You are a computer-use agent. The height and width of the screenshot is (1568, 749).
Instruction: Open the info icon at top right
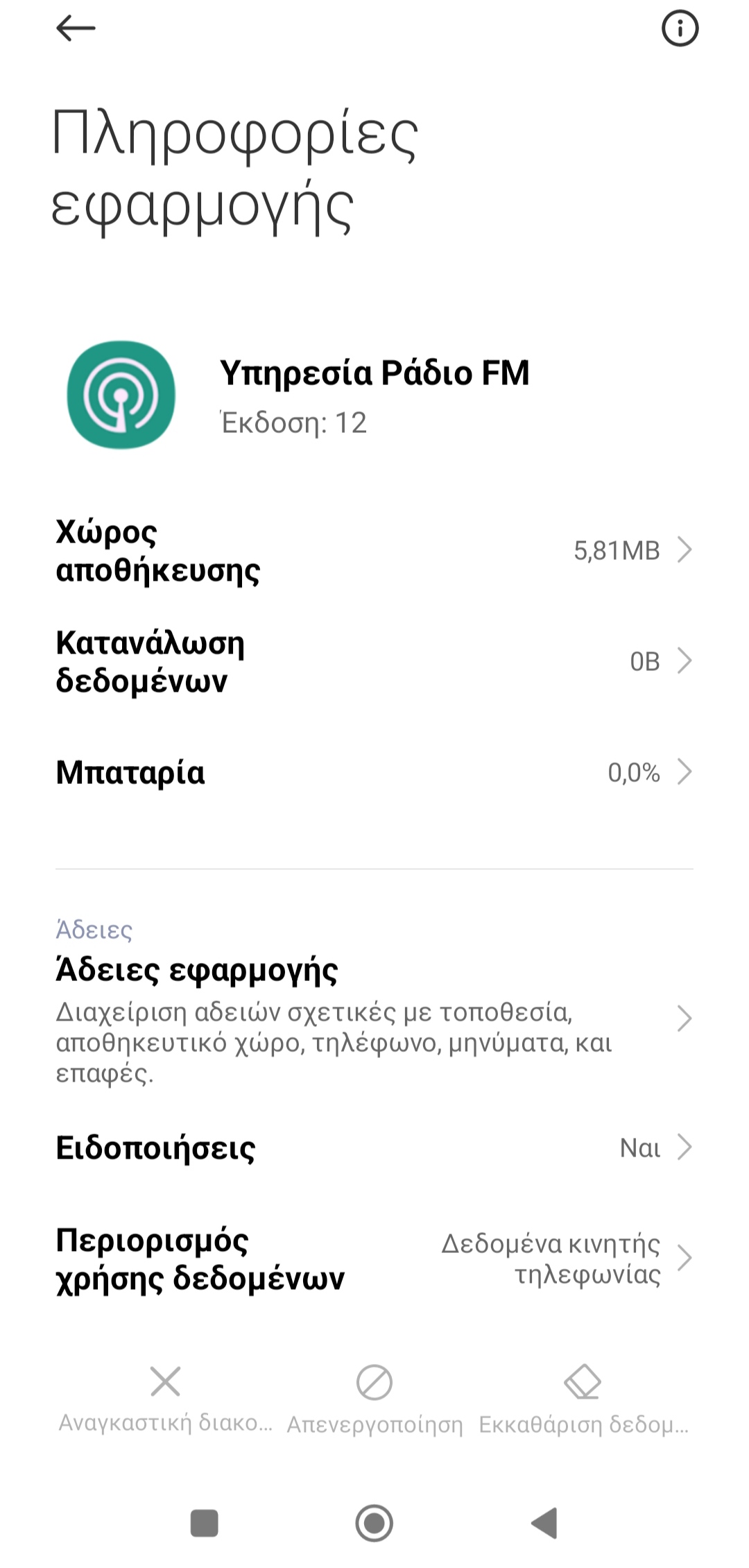tap(680, 28)
